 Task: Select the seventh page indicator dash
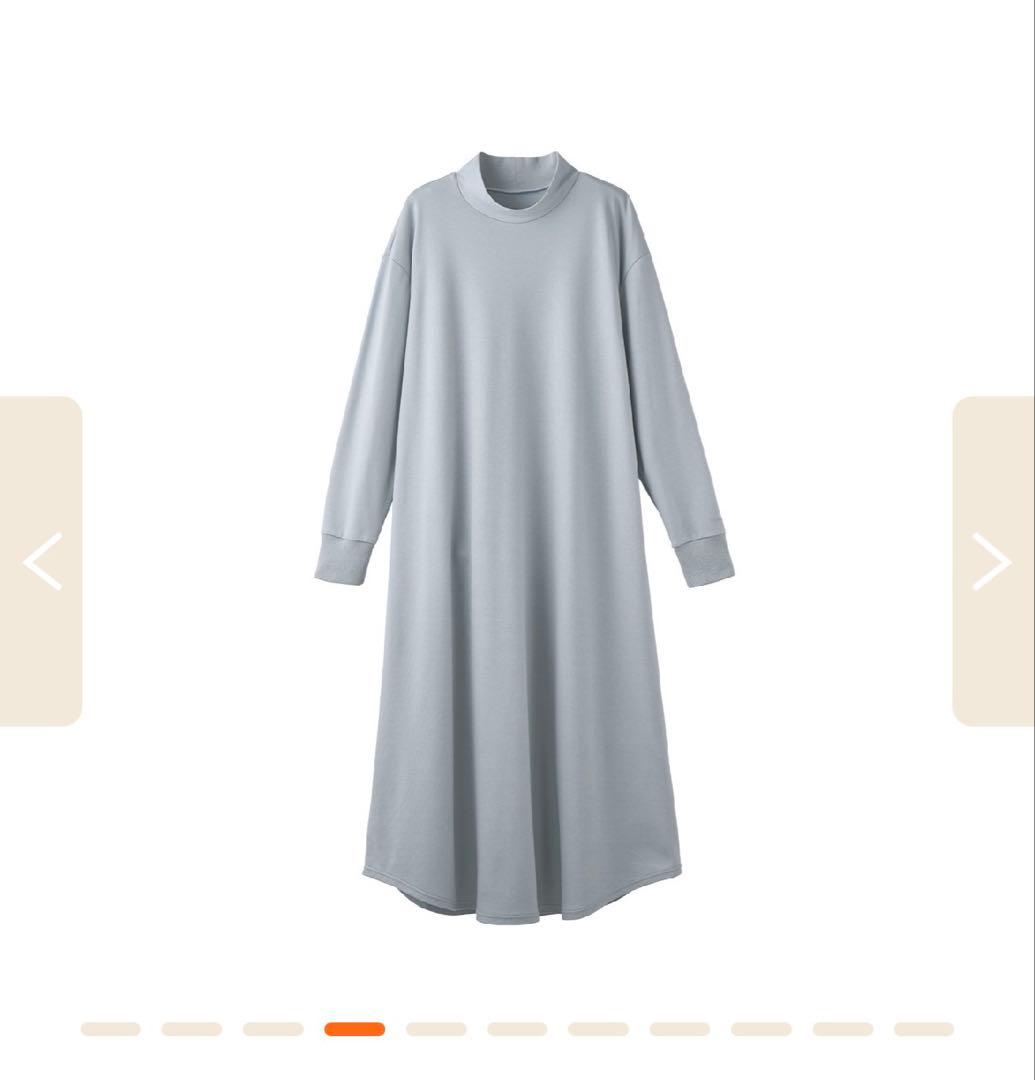pos(598,1029)
